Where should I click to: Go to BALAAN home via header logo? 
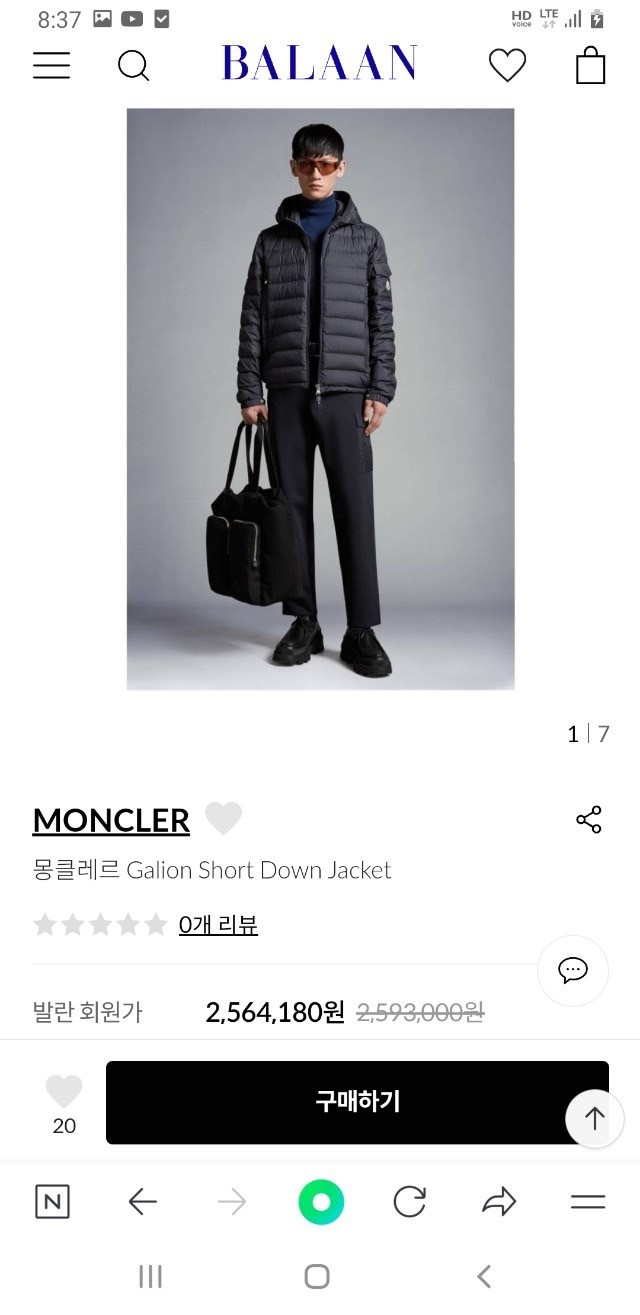[319, 63]
